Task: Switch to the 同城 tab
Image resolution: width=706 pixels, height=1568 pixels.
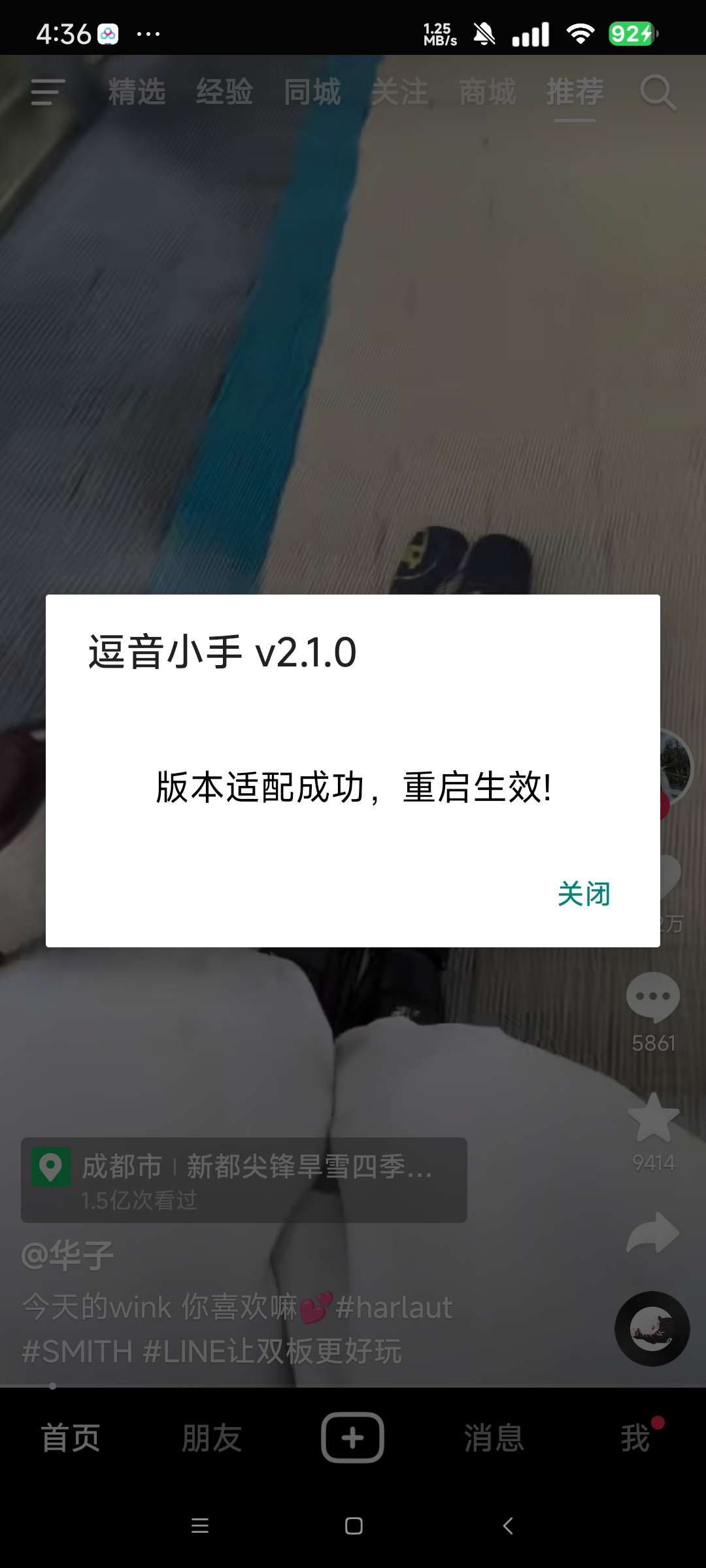Action: (x=312, y=92)
